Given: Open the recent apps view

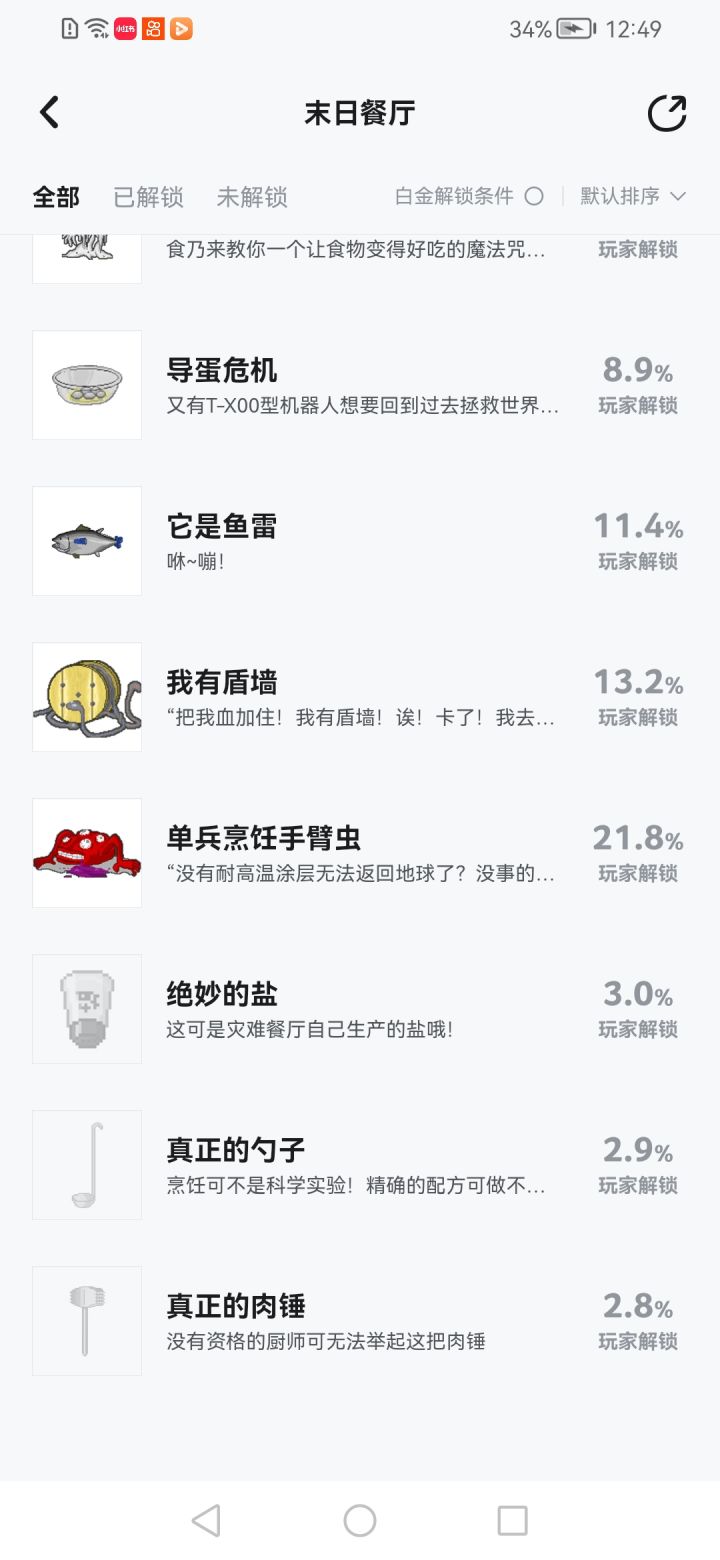Looking at the screenshot, I should pos(512,1521).
